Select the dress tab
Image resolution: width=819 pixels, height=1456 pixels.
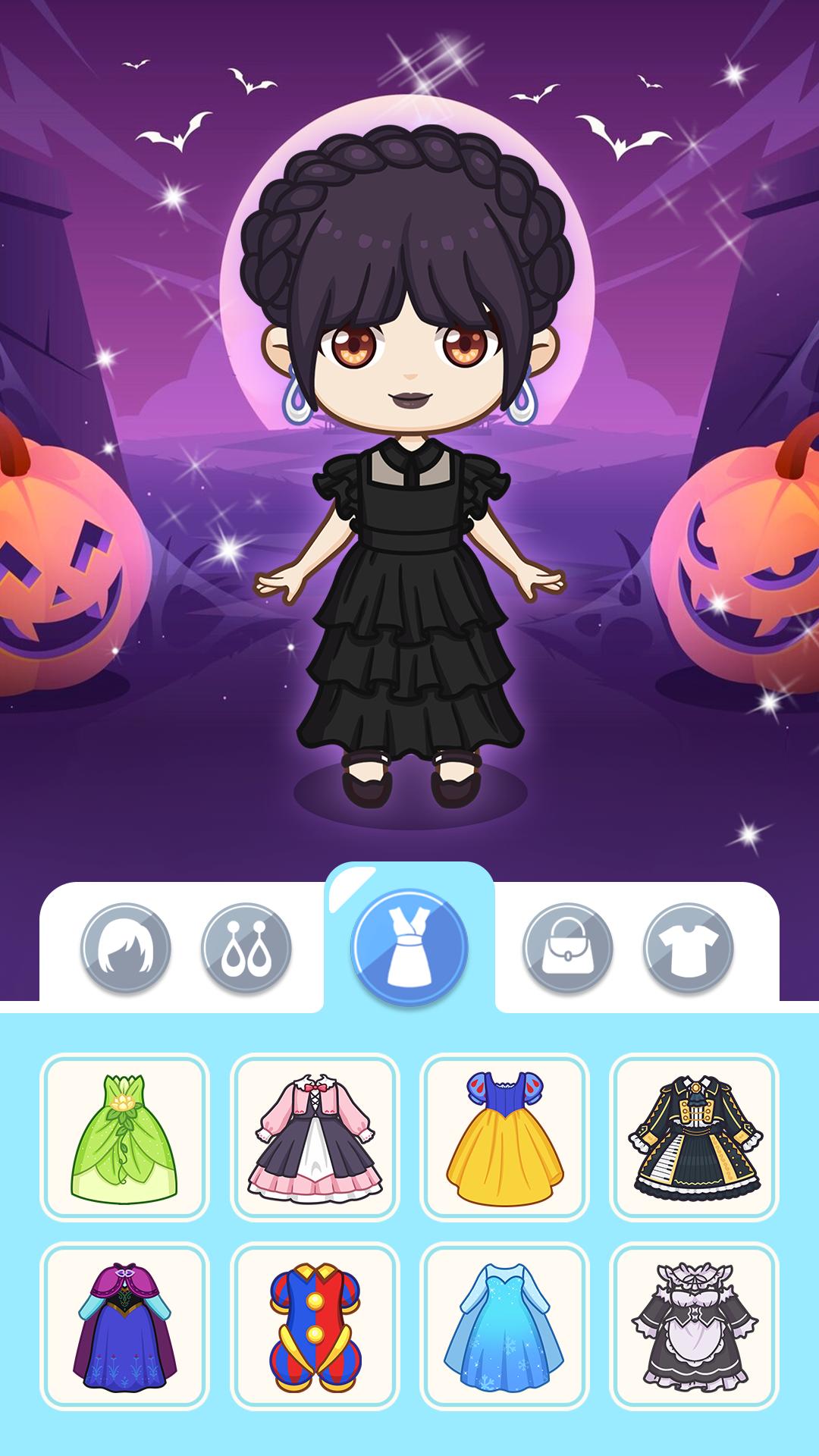(409, 948)
